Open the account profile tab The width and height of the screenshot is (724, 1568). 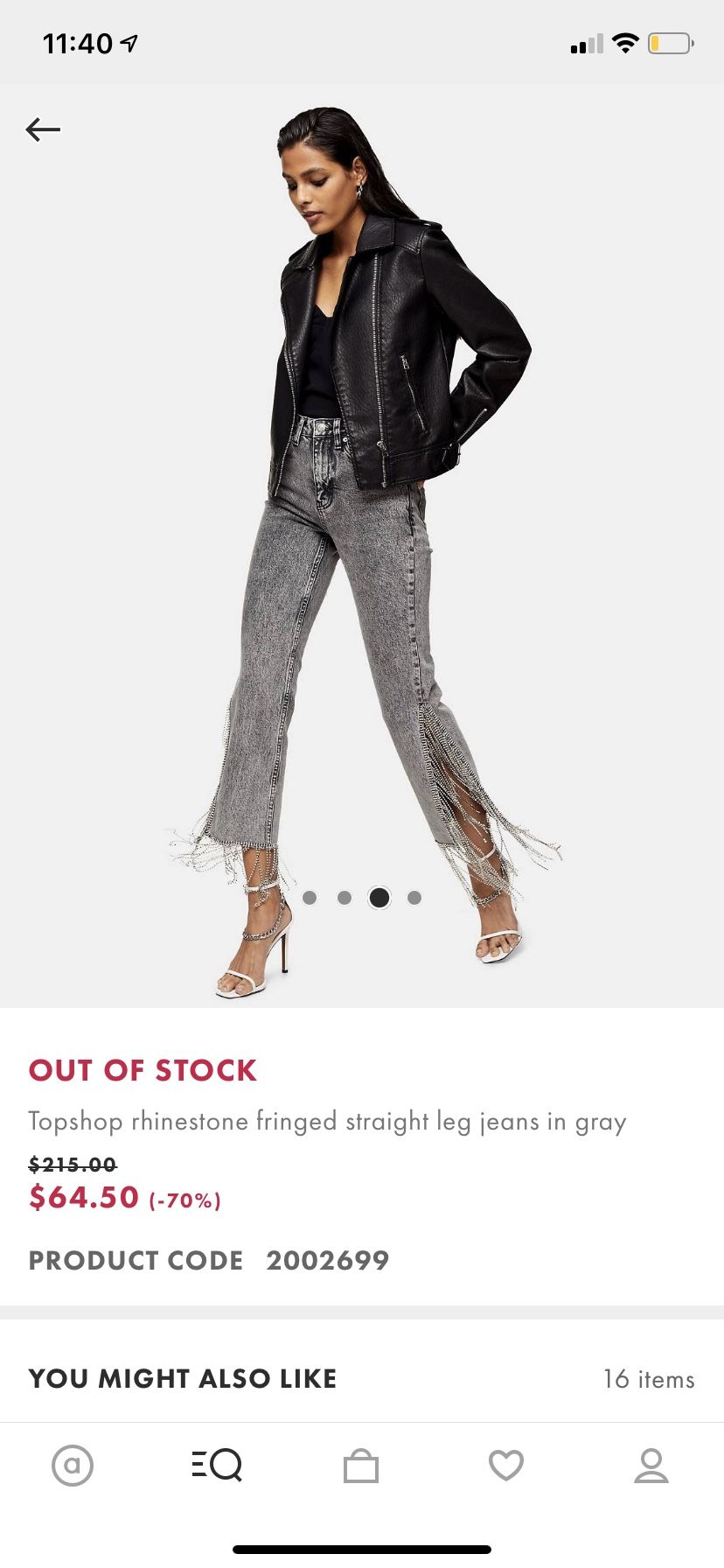coord(651,1464)
